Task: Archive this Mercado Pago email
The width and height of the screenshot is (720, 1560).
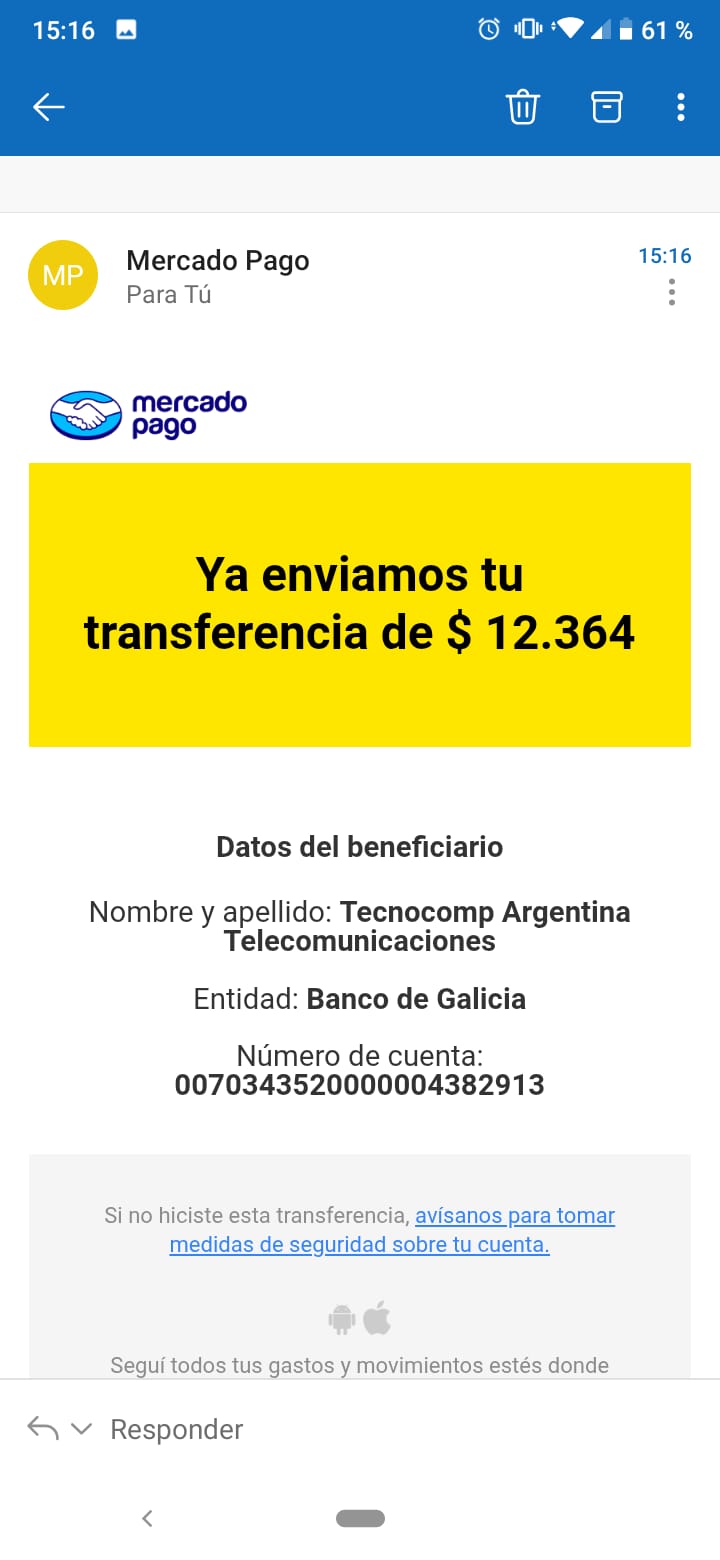Action: tap(606, 107)
